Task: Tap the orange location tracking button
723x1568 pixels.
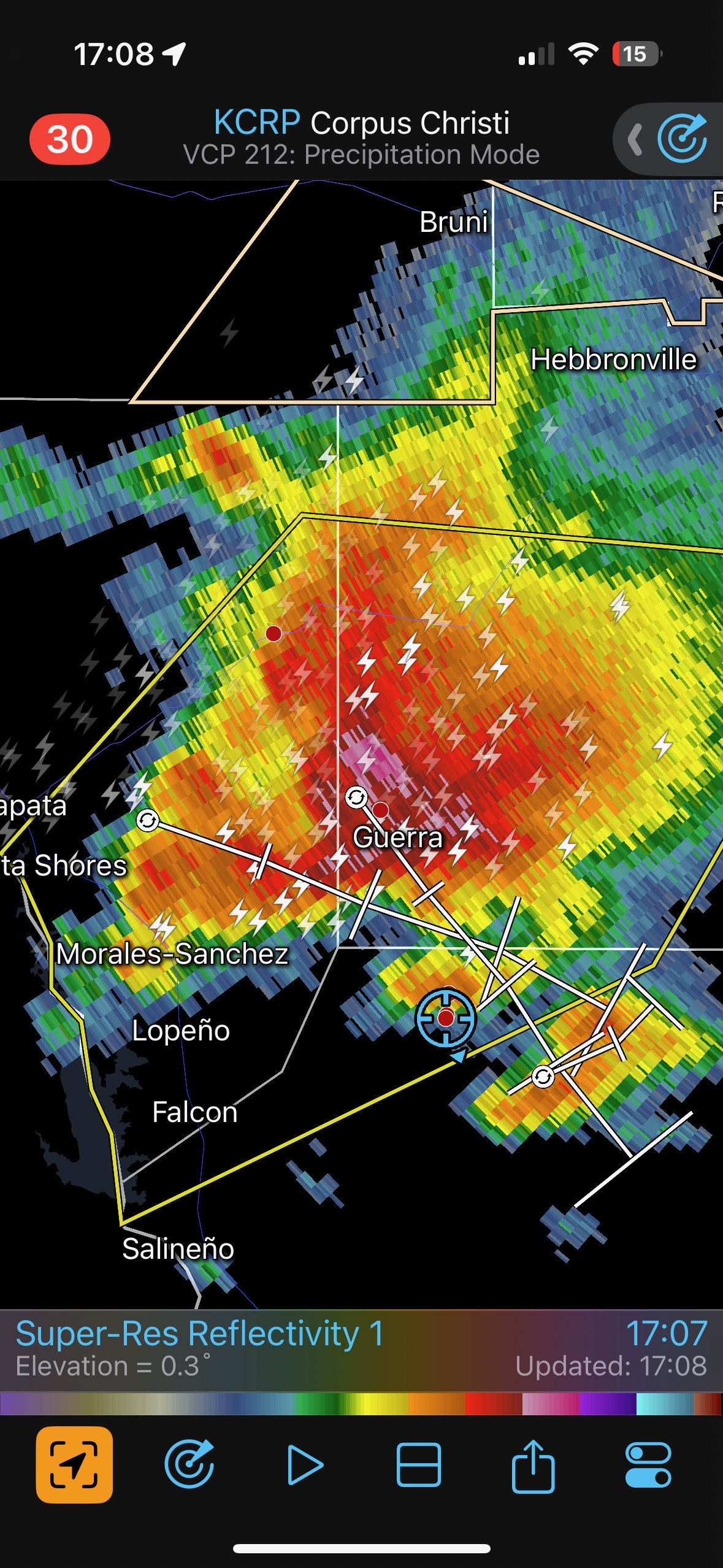Action: (x=74, y=1464)
